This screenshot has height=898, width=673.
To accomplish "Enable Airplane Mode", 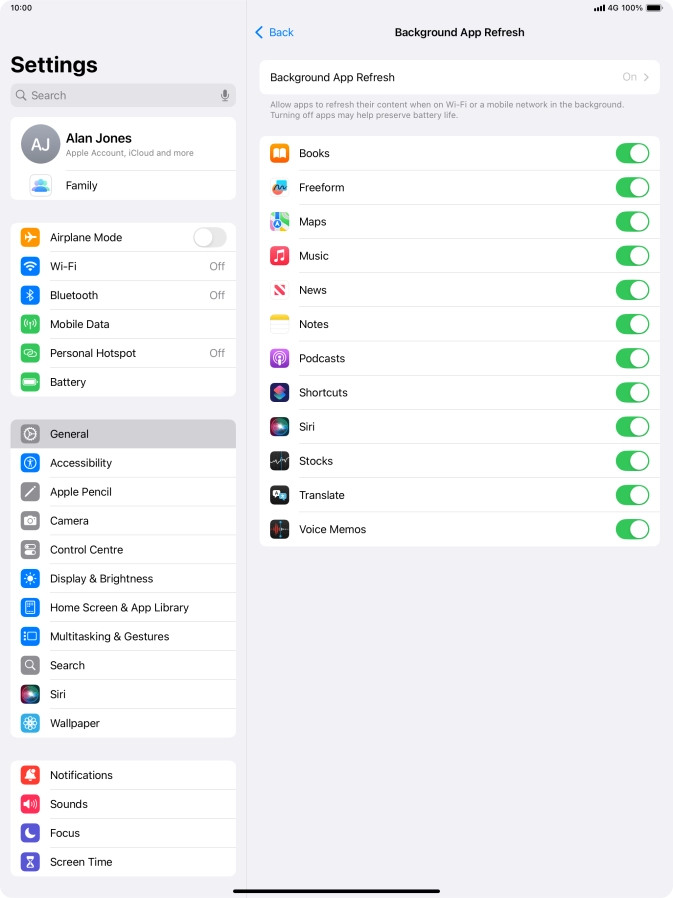I will click(209, 237).
